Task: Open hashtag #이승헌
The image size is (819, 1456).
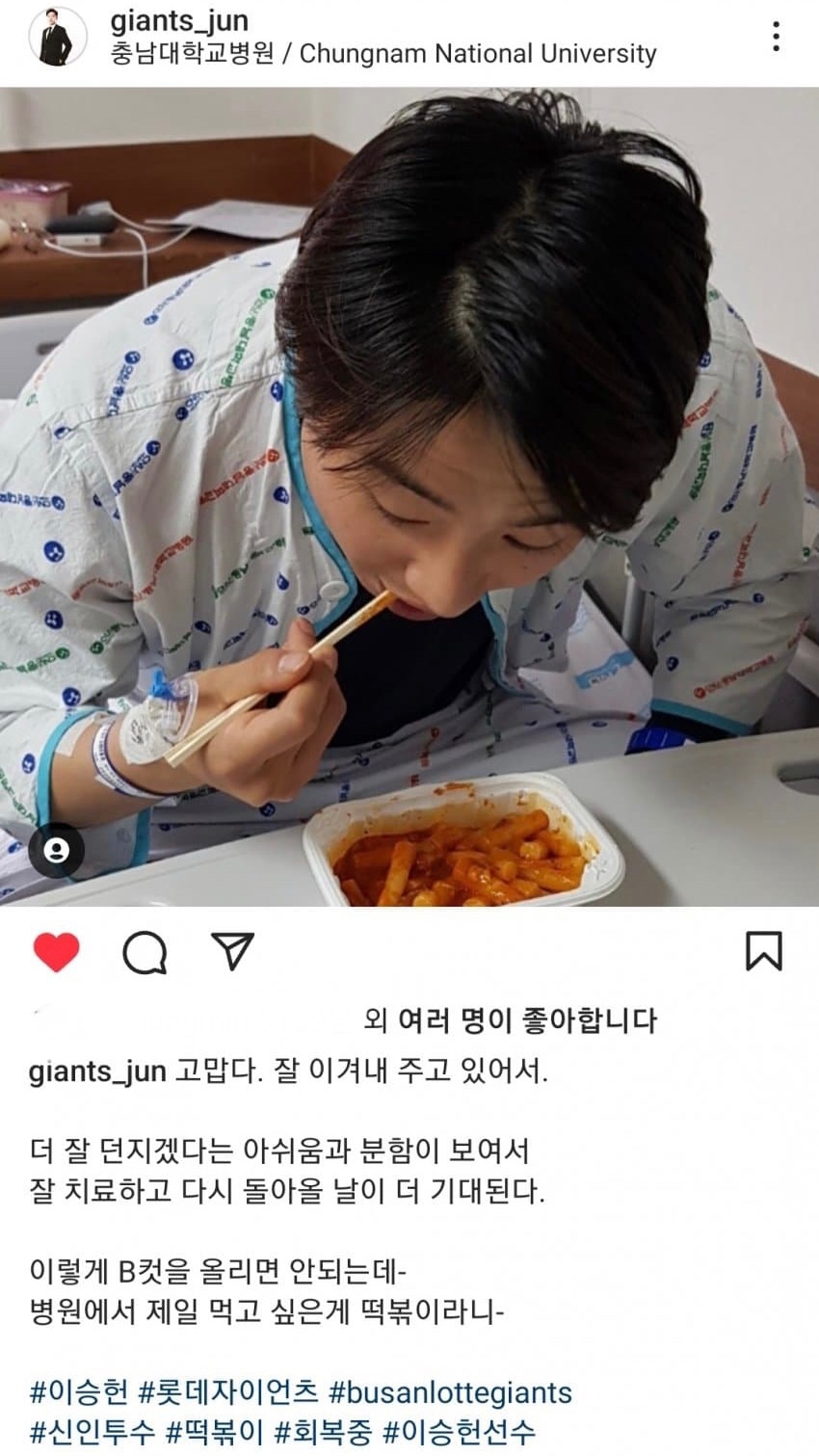Action: pyautogui.click(x=79, y=1392)
